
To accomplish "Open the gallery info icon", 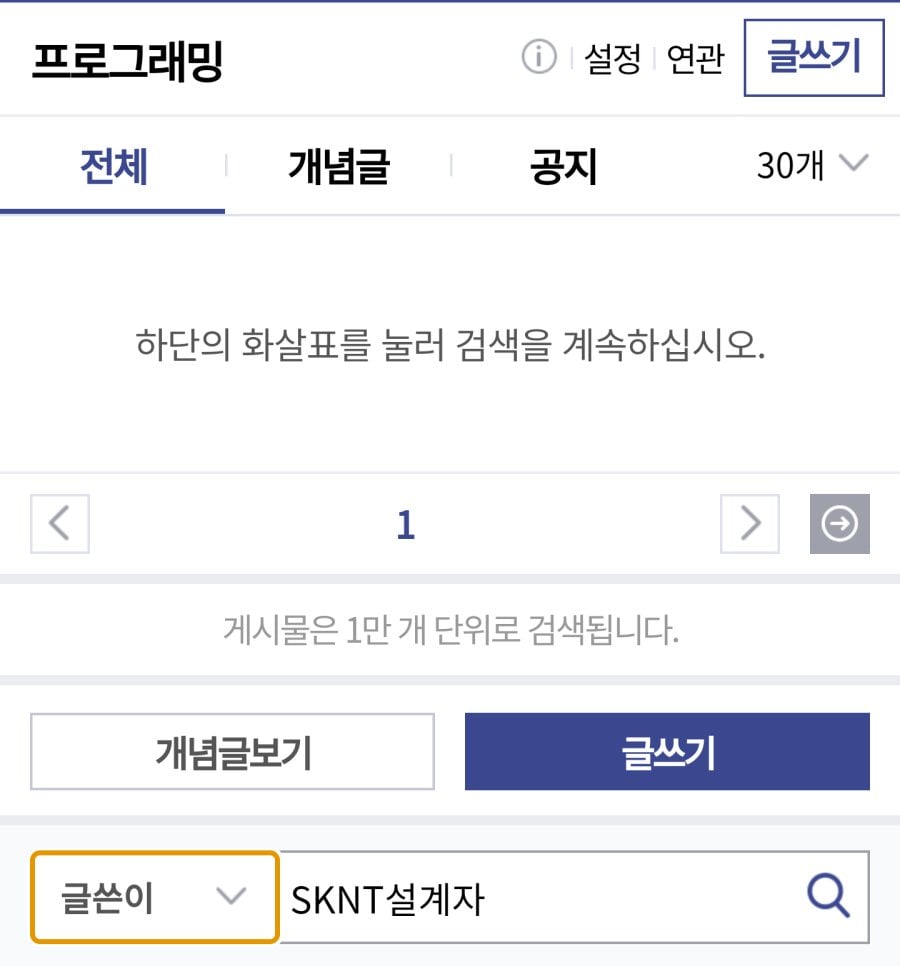I will (x=539, y=59).
